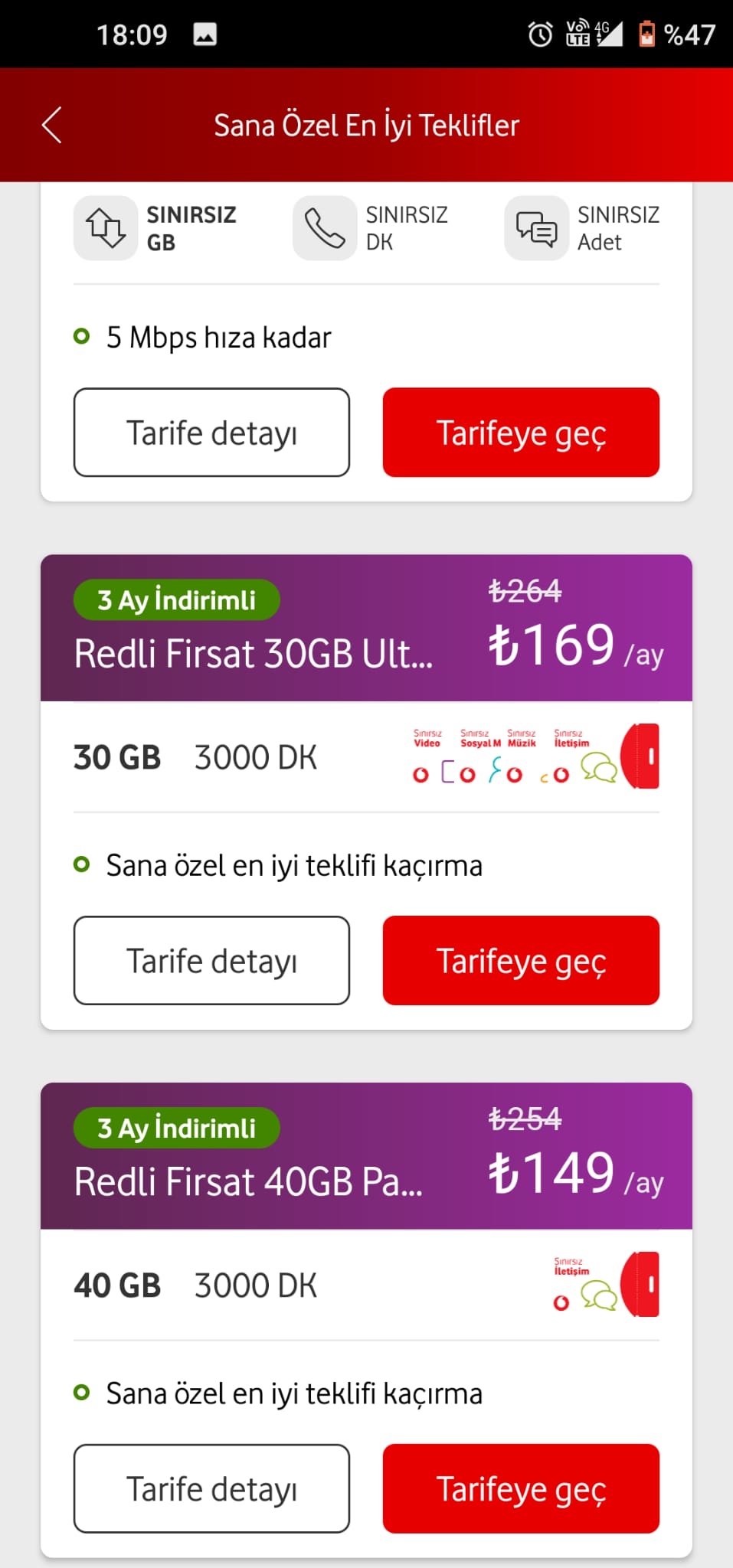The height and width of the screenshot is (1568, 733).
Task: Tap Tarifeye geç on the 5 Mbps plan
Action: pyautogui.click(x=521, y=433)
